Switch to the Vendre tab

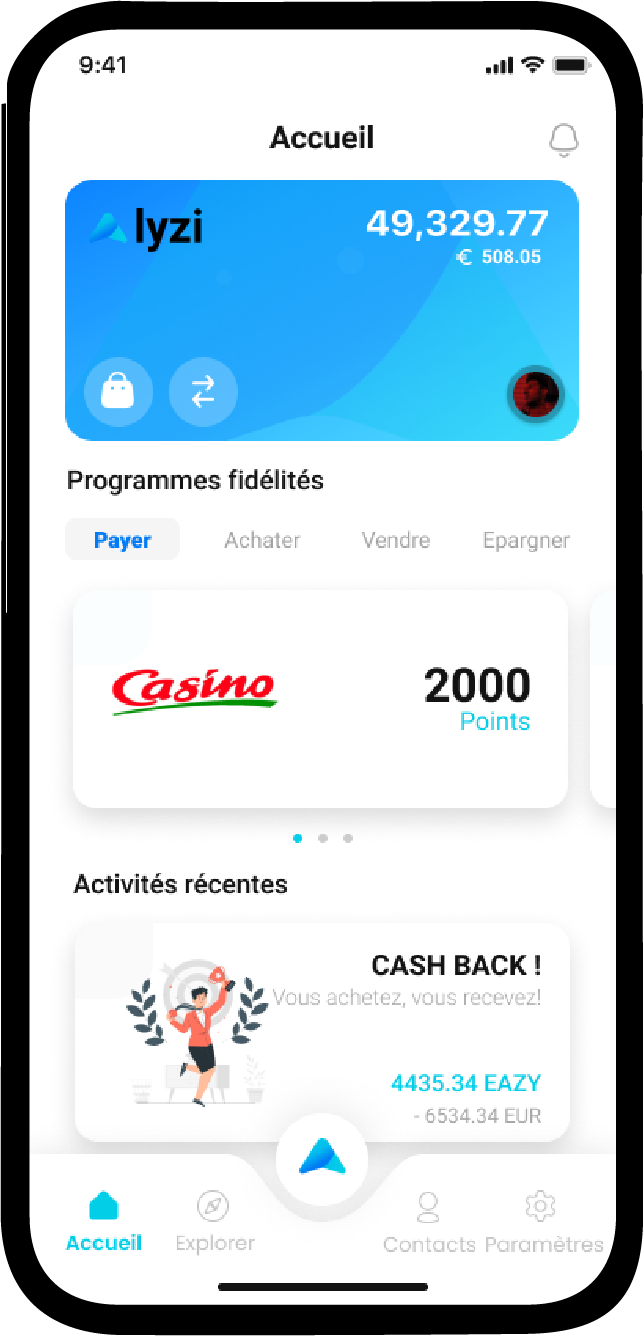coord(396,540)
